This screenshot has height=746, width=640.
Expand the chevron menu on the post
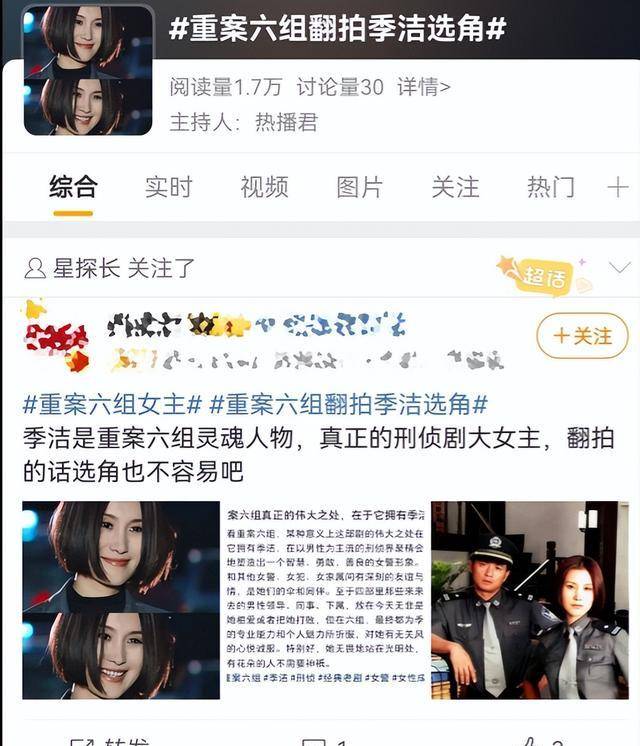click(619, 267)
